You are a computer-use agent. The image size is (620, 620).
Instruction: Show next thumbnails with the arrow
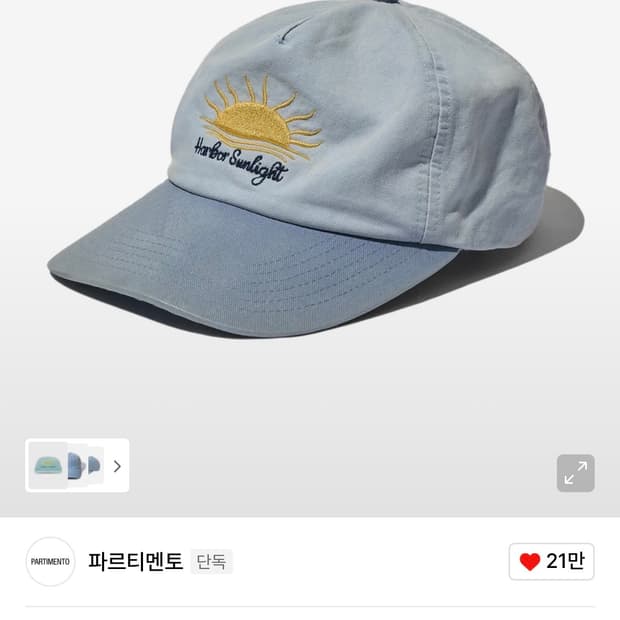click(x=117, y=466)
